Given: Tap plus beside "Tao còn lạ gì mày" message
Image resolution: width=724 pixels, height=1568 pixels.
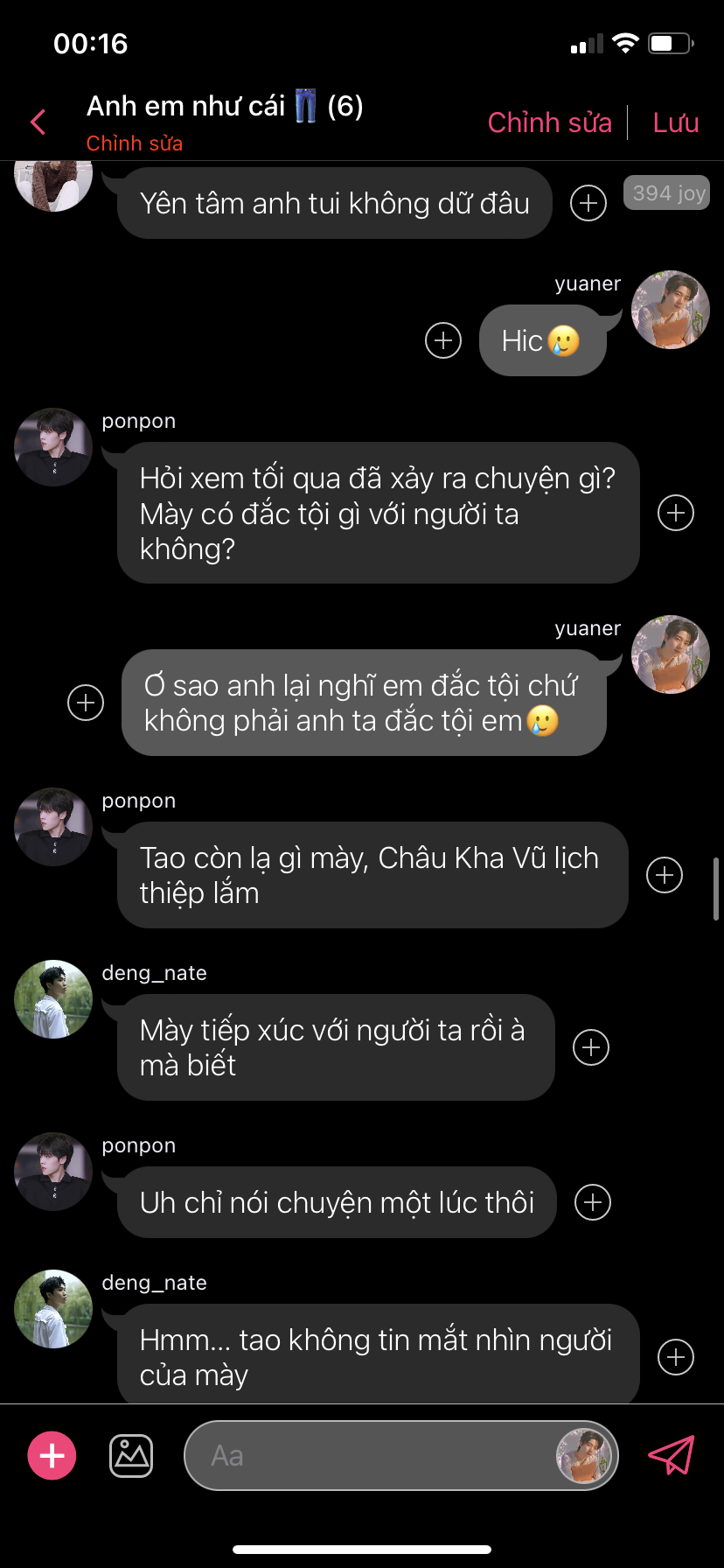Looking at the screenshot, I should point(665,875).
